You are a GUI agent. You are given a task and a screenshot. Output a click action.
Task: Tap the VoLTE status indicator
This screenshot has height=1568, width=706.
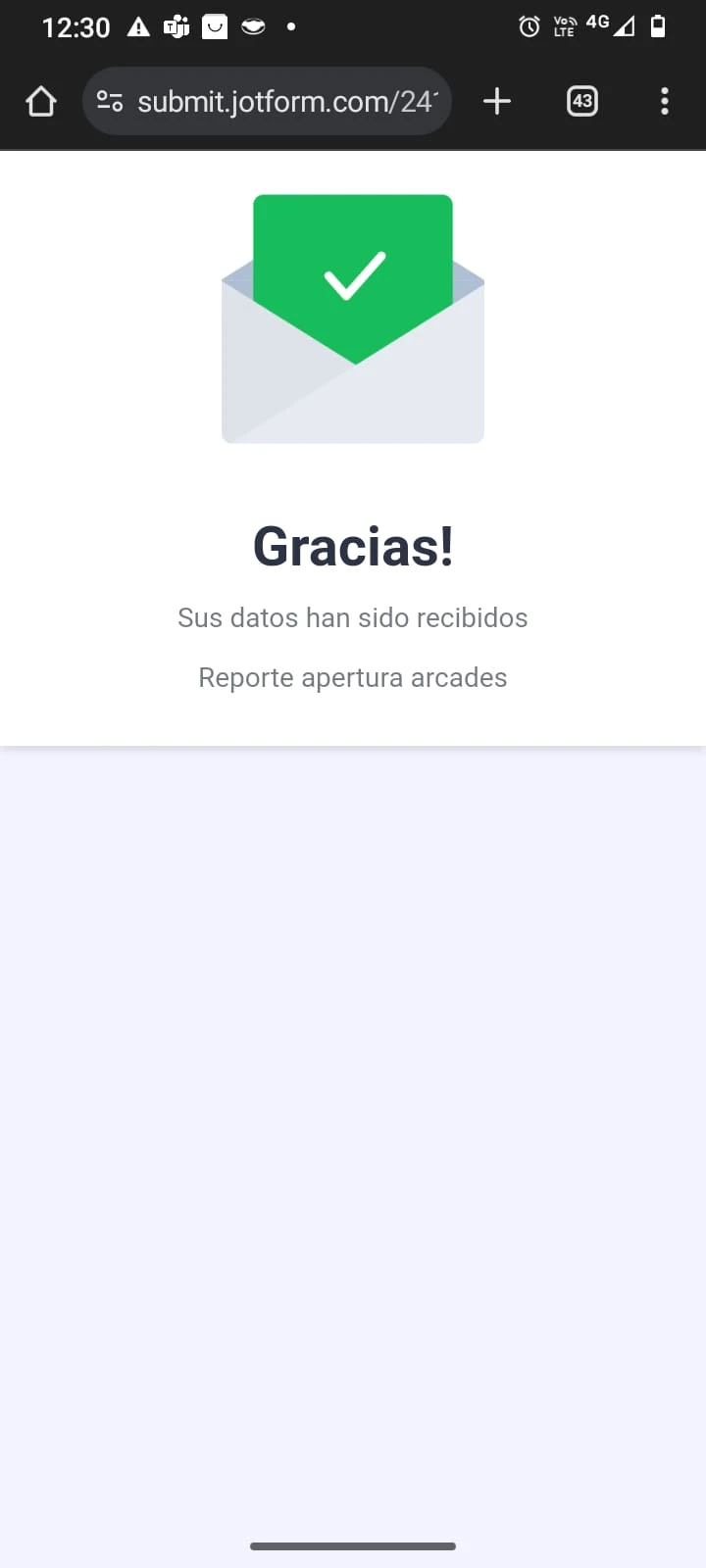[564, 26]
